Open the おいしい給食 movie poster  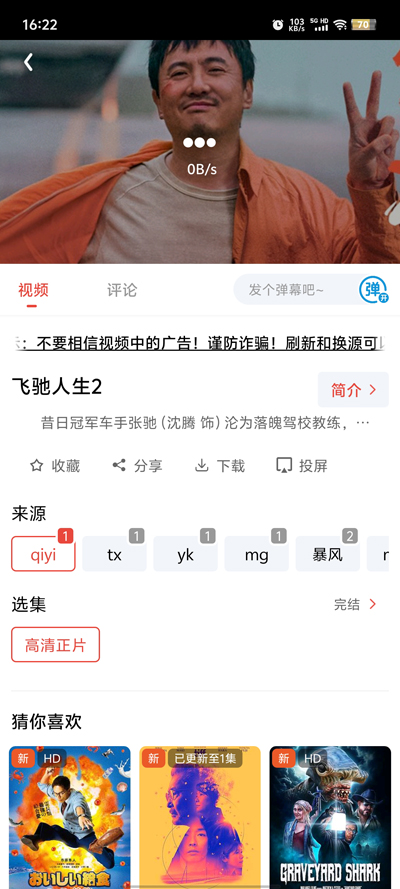(70, 817)
